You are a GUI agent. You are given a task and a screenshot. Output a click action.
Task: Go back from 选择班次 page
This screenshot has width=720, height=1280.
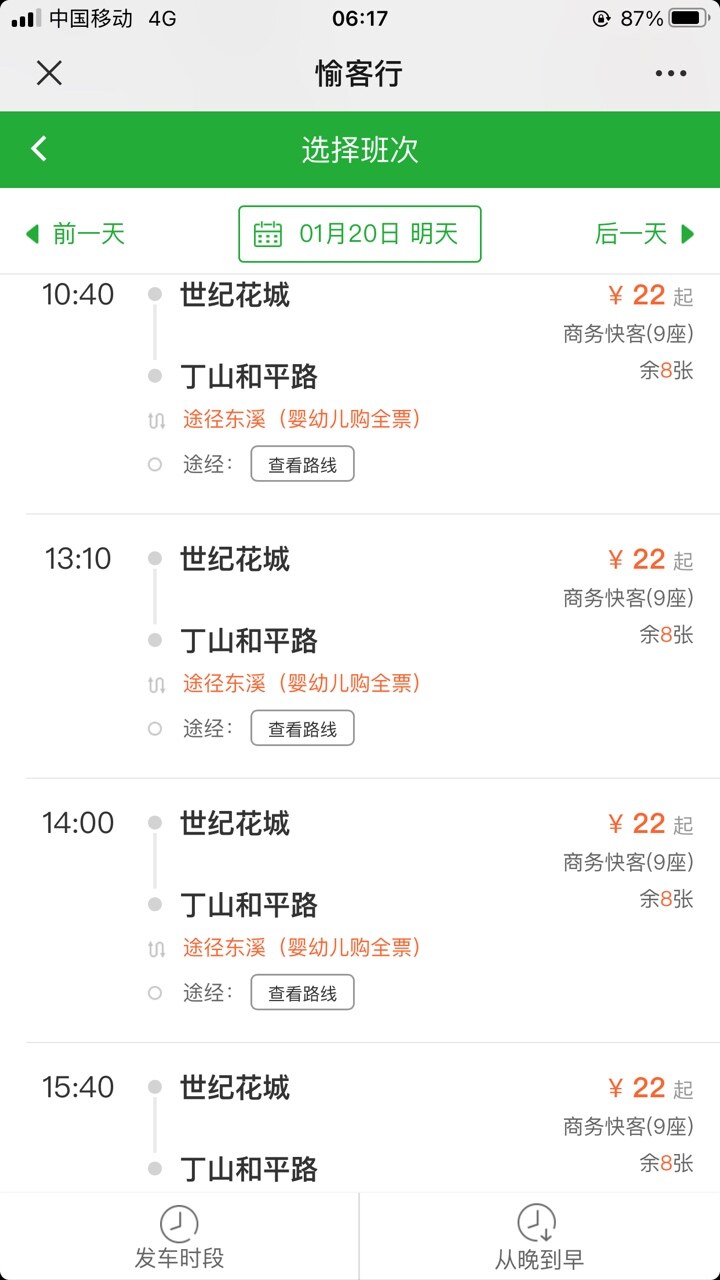[39, 149]
